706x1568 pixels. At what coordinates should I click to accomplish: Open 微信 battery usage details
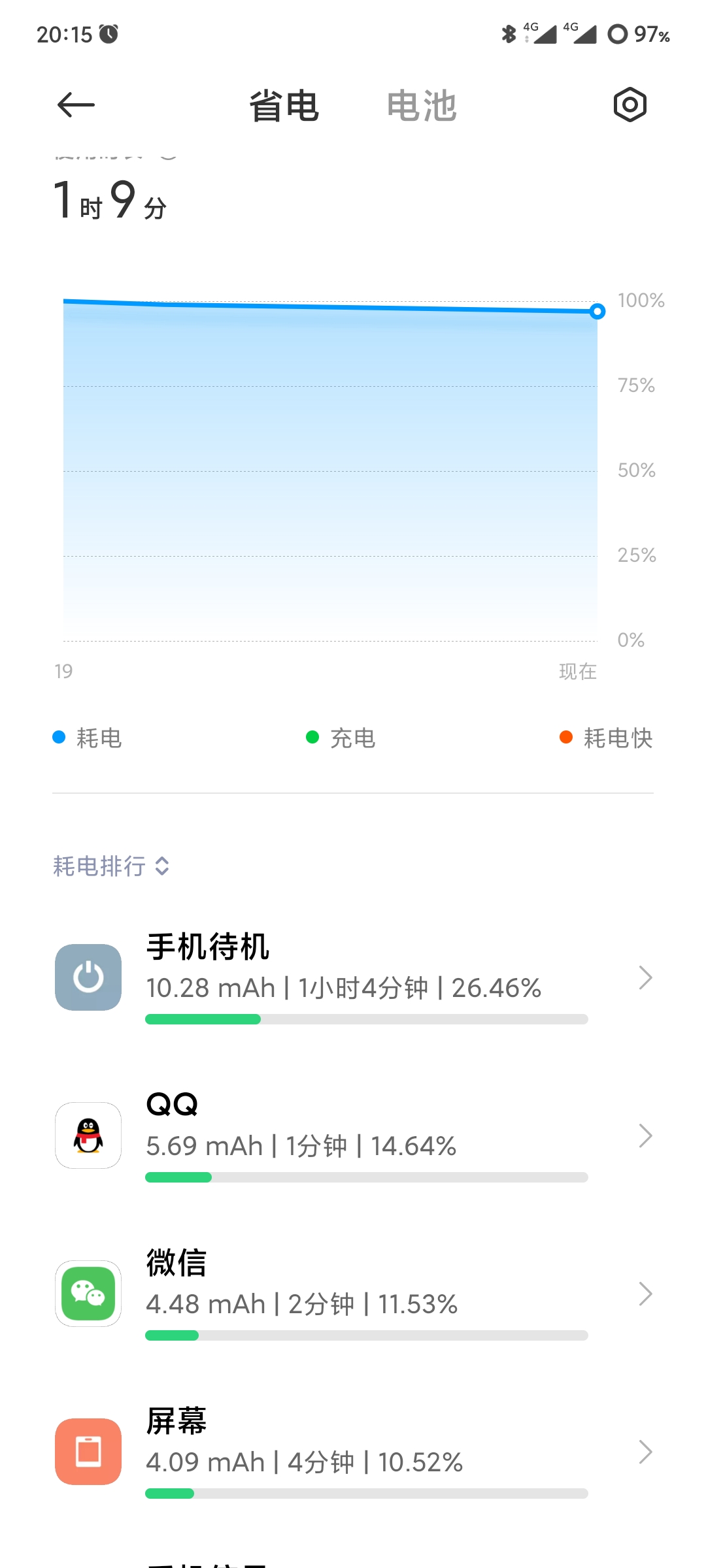(353, 1294)
